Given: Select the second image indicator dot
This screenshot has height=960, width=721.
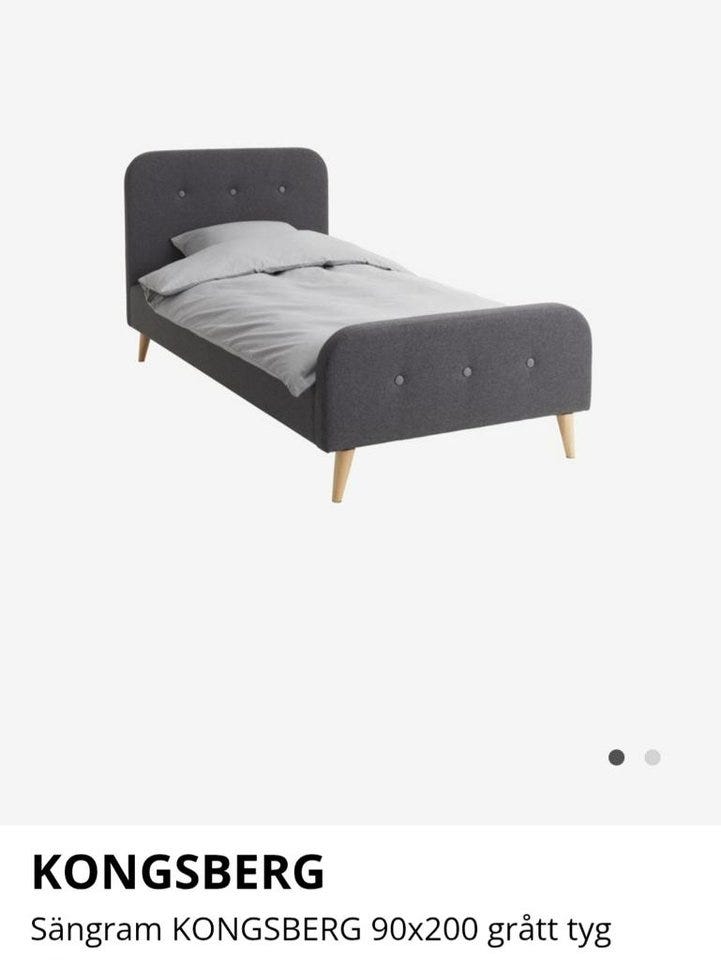Looking at the screenshot, I should (652, 758).
